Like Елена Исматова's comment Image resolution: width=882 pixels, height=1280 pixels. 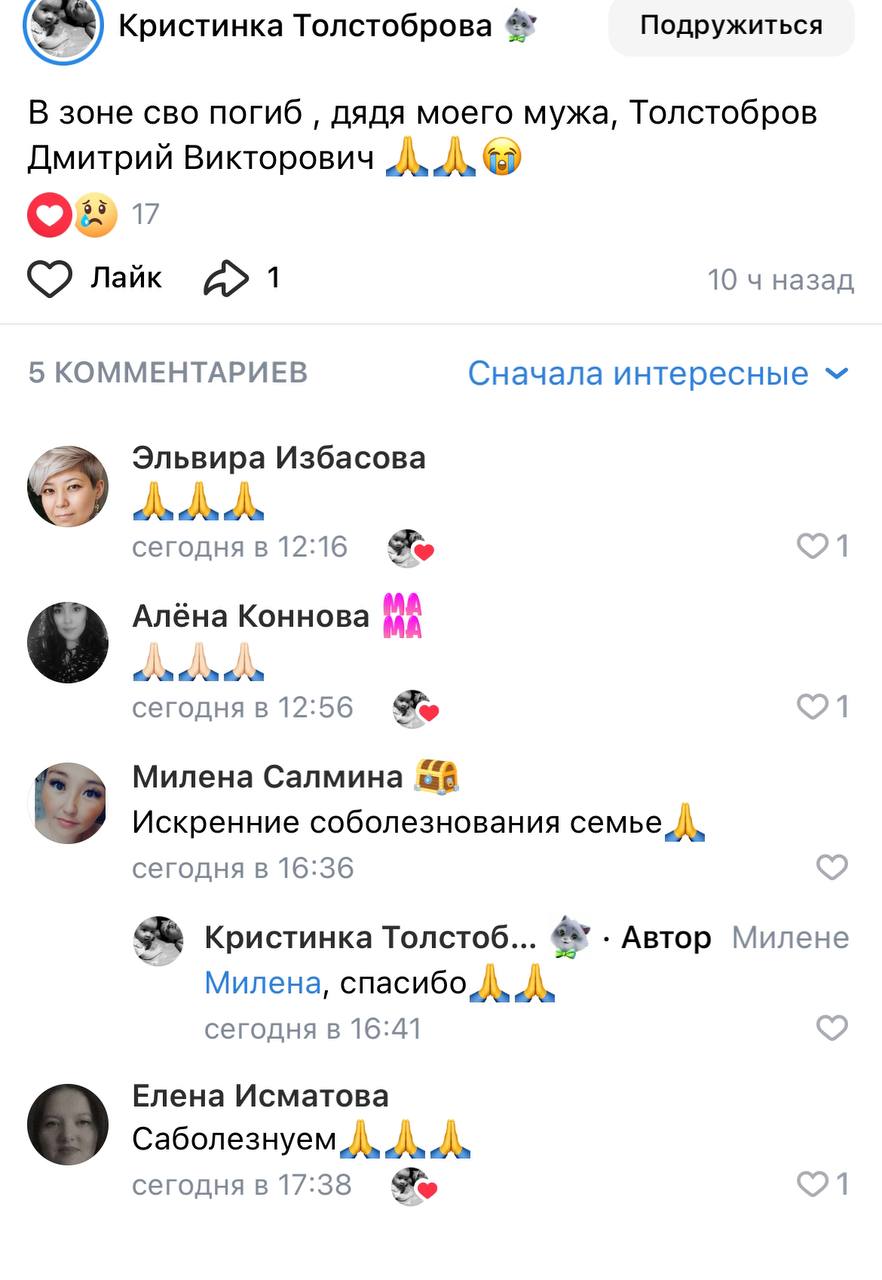(x=812, y=1185)
